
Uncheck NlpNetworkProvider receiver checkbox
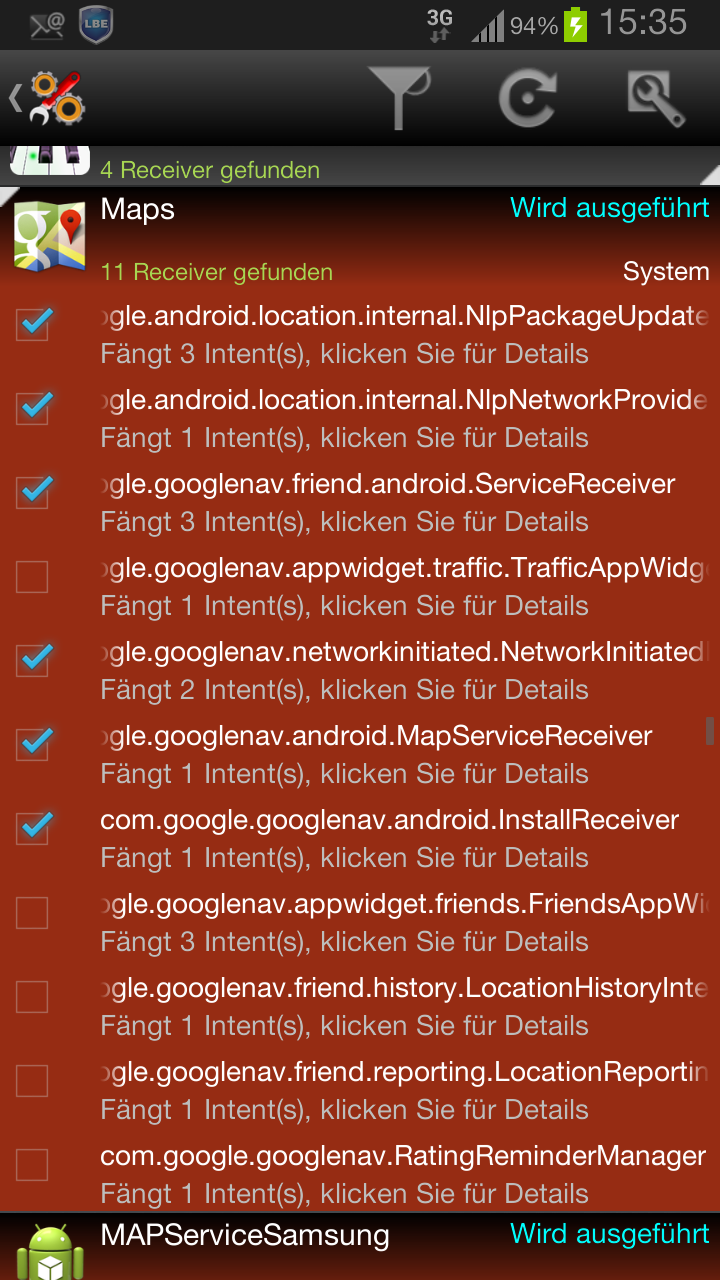33,408
